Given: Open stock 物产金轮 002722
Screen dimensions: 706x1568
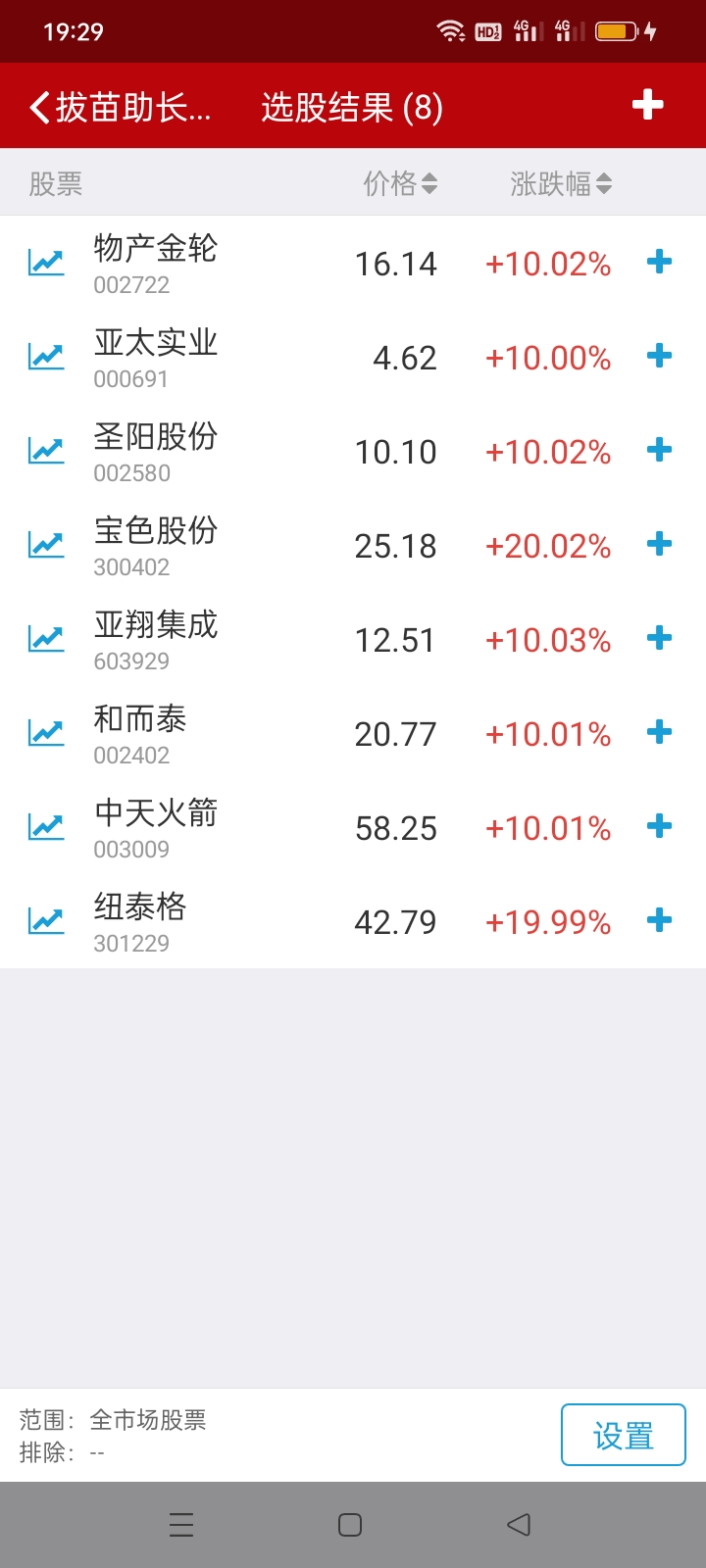Looking at the screenshot, I should pyautogui.click(x=155, y=263).
